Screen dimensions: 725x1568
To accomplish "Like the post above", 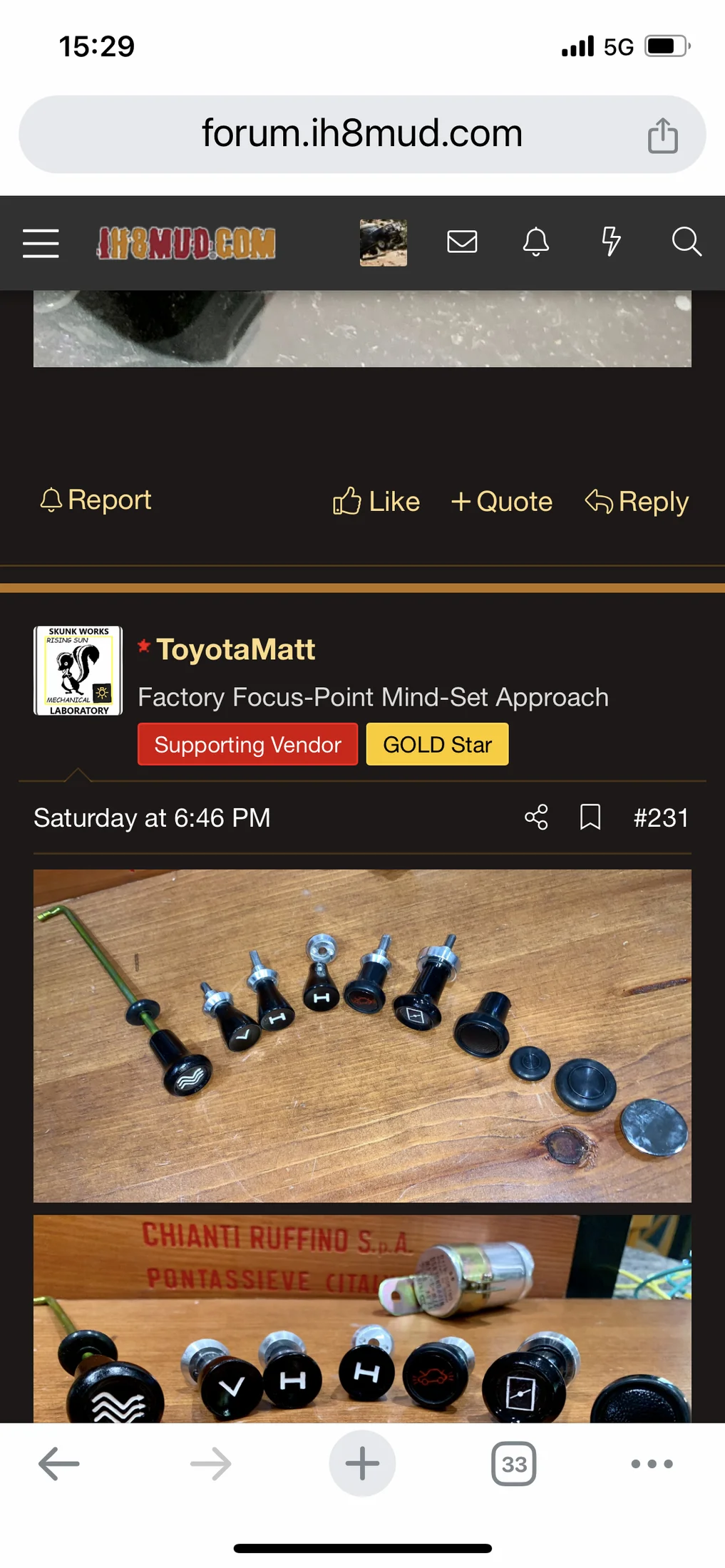I will [x=376, y=502].
